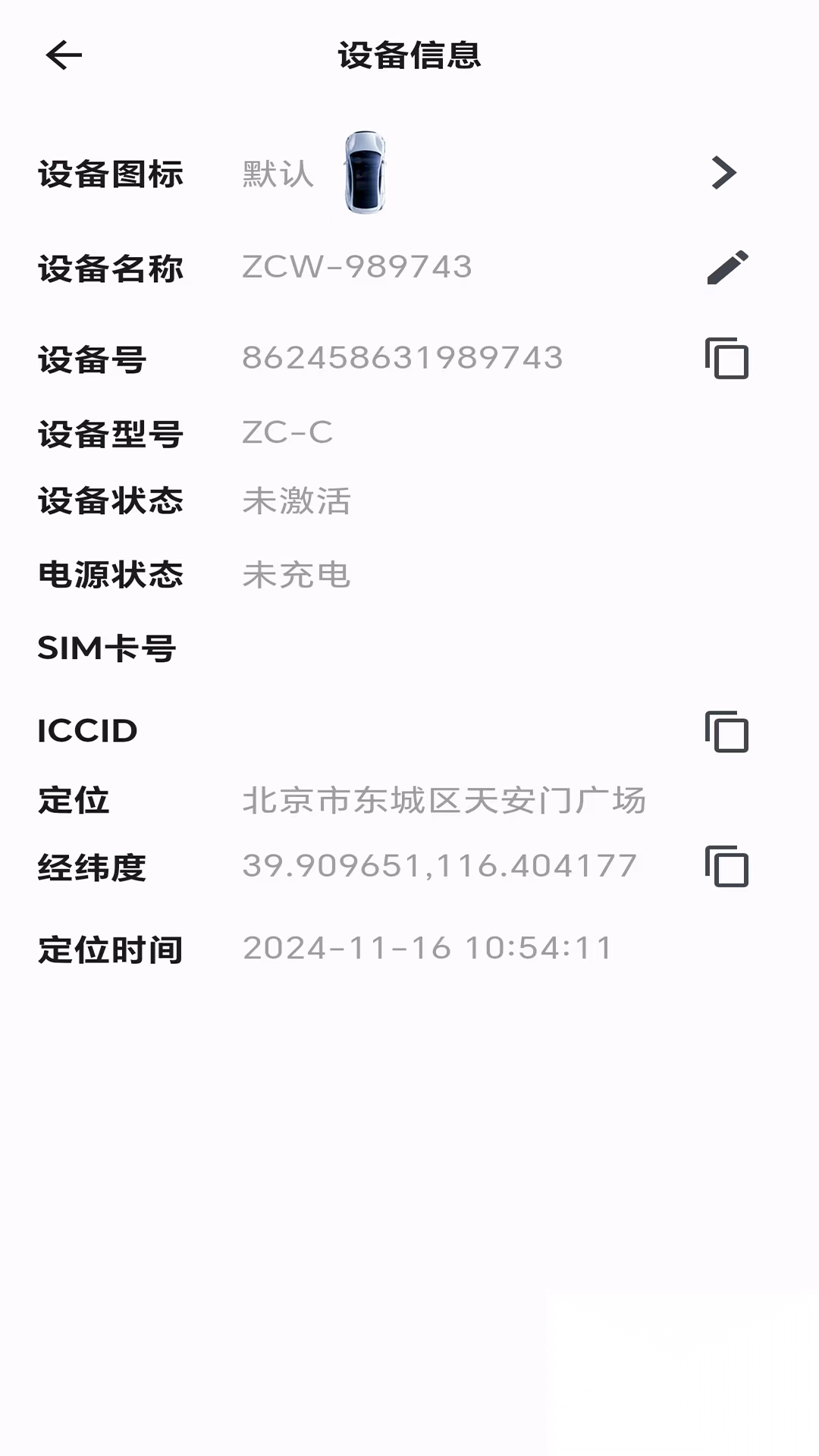Copy the ICCID value
819x1456 pixels.
click(725, 731)
